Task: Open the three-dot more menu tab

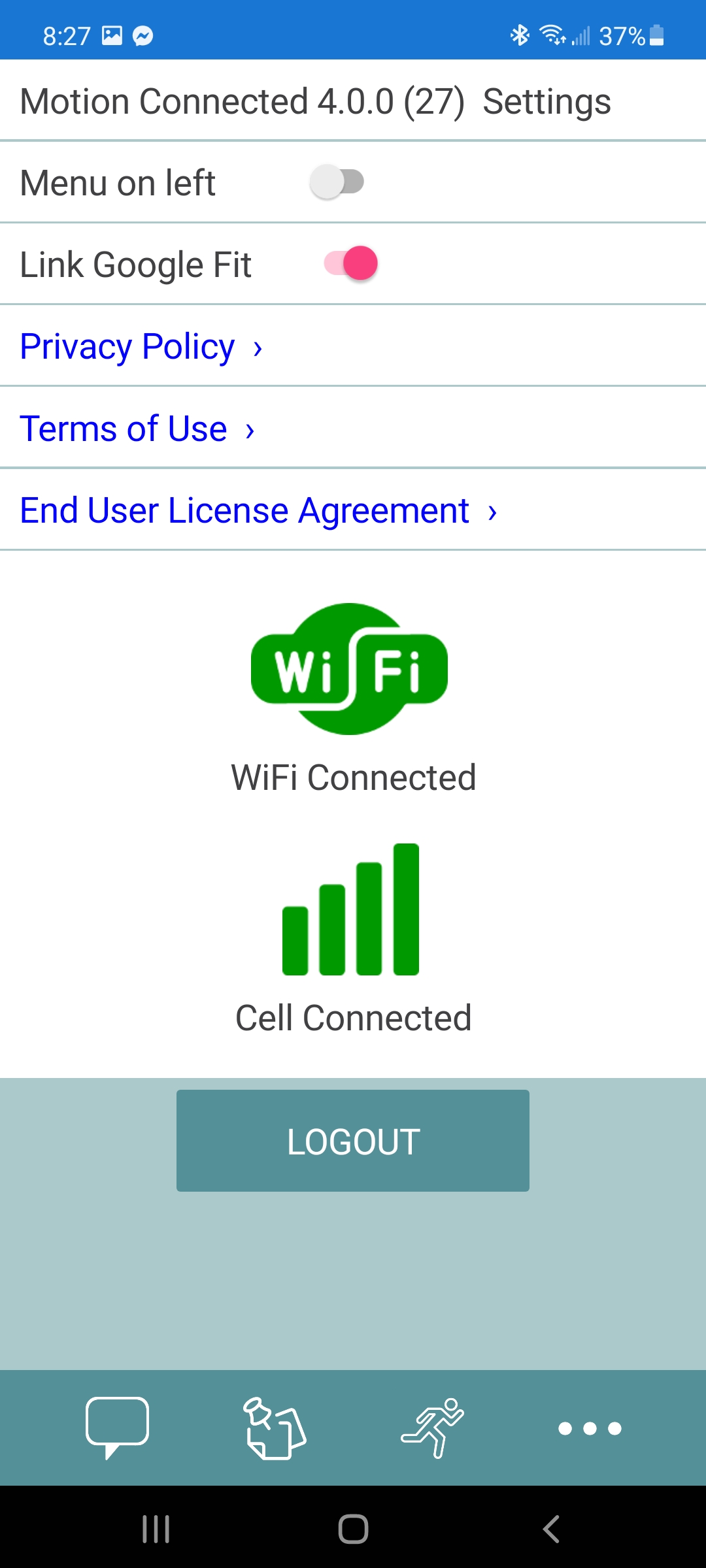Action: click(590, 1429)
